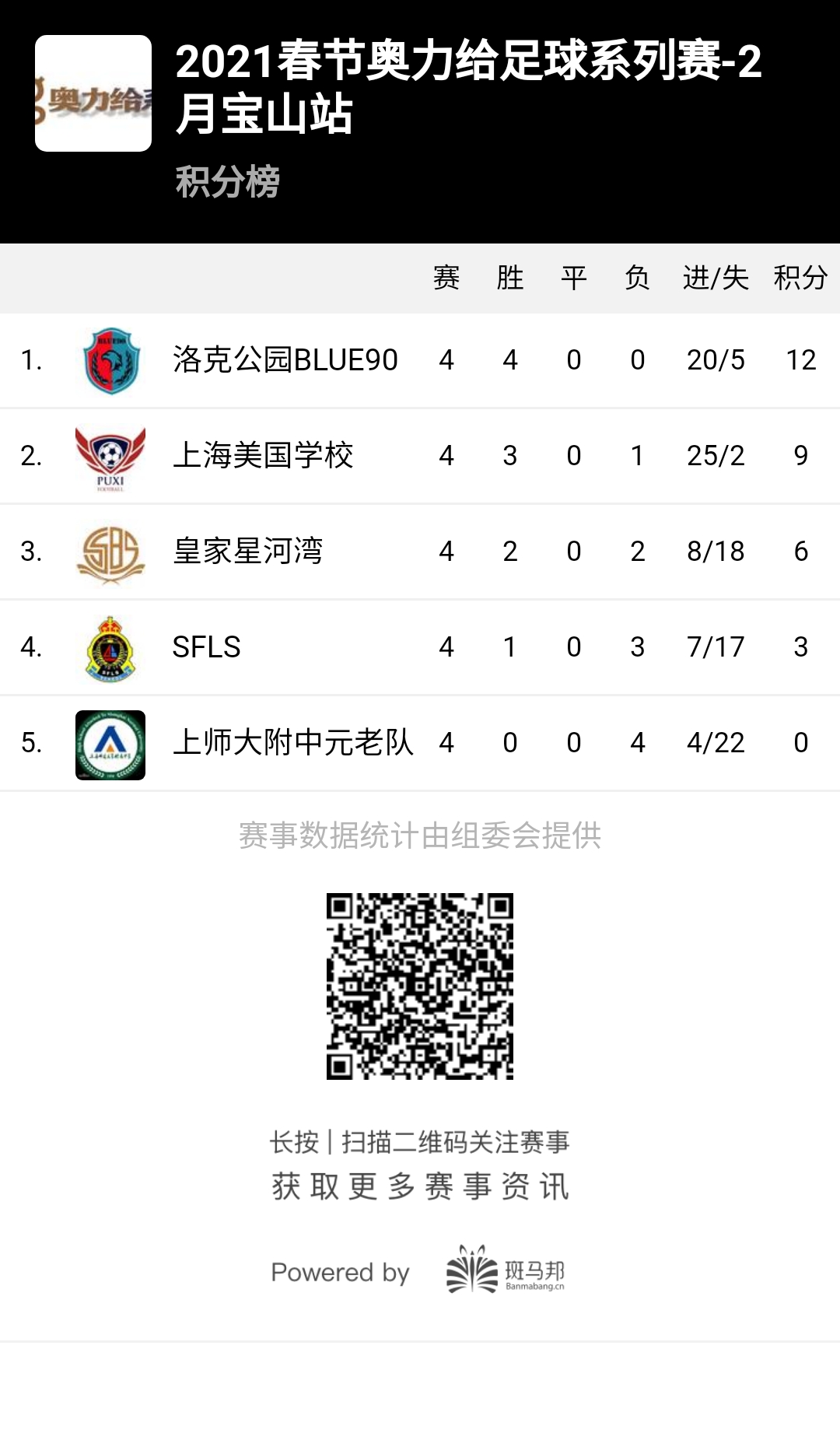Open the 皇家星河湾 SBS badge
840x1454 pixels.
[x=110, y=551]
